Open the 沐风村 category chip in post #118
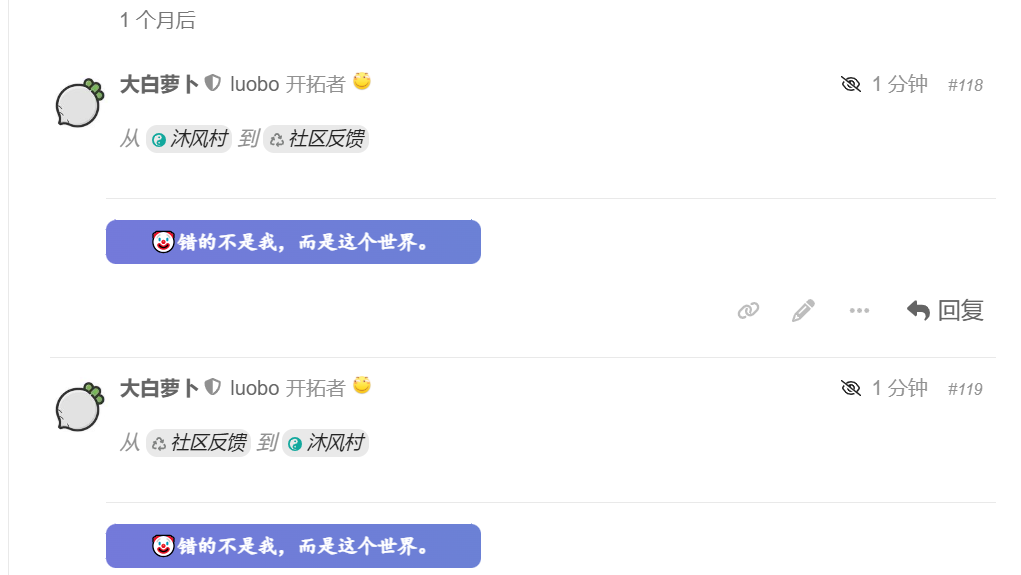The width and height of the screenshot is (1021, 575). (x=189, y=139)
